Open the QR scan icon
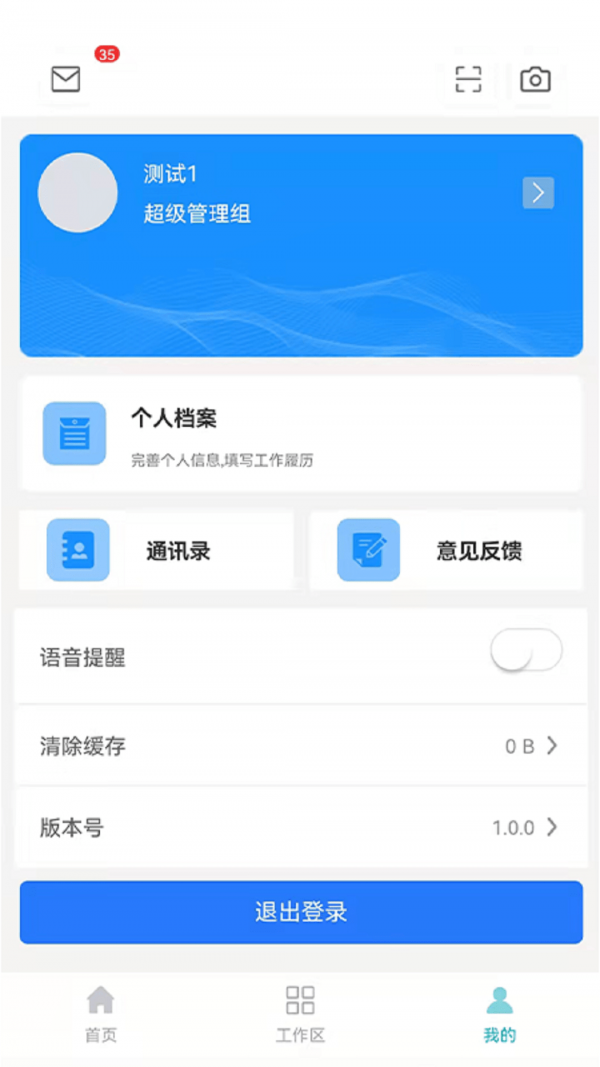The width and height of the screenshot is (600, 1067). pyautogui.click(x=468, y=80)
